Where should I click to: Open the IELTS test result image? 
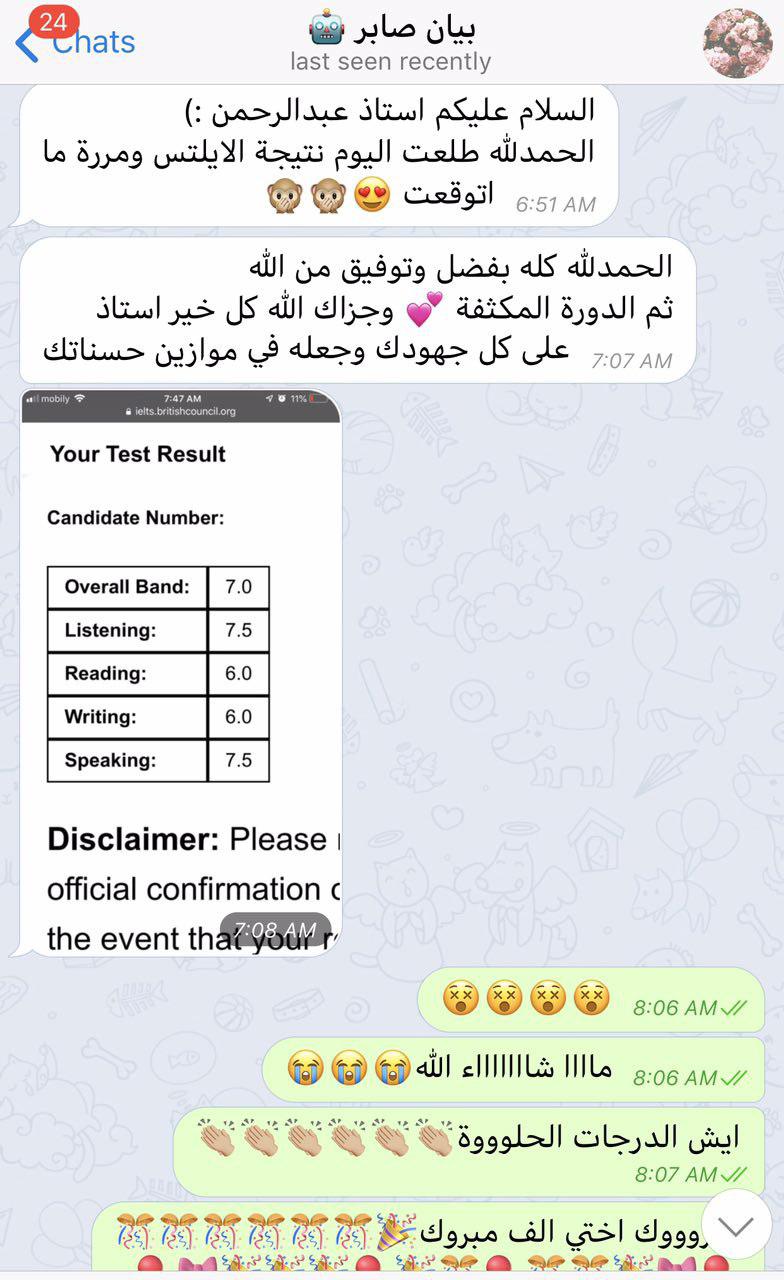click(x=181, y=670)
